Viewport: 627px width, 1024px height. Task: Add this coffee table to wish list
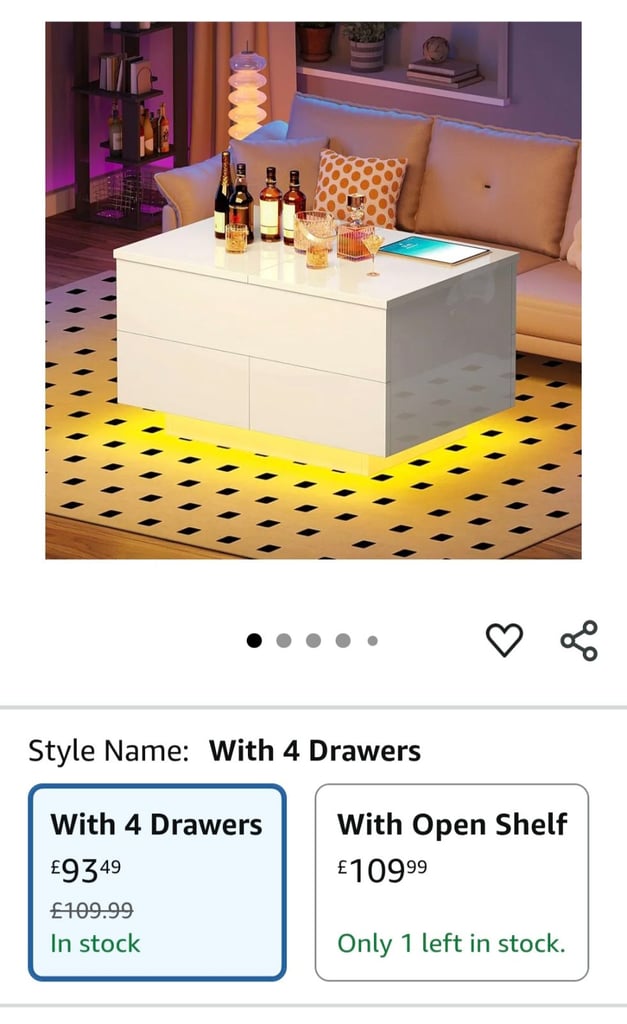(504, 640)
